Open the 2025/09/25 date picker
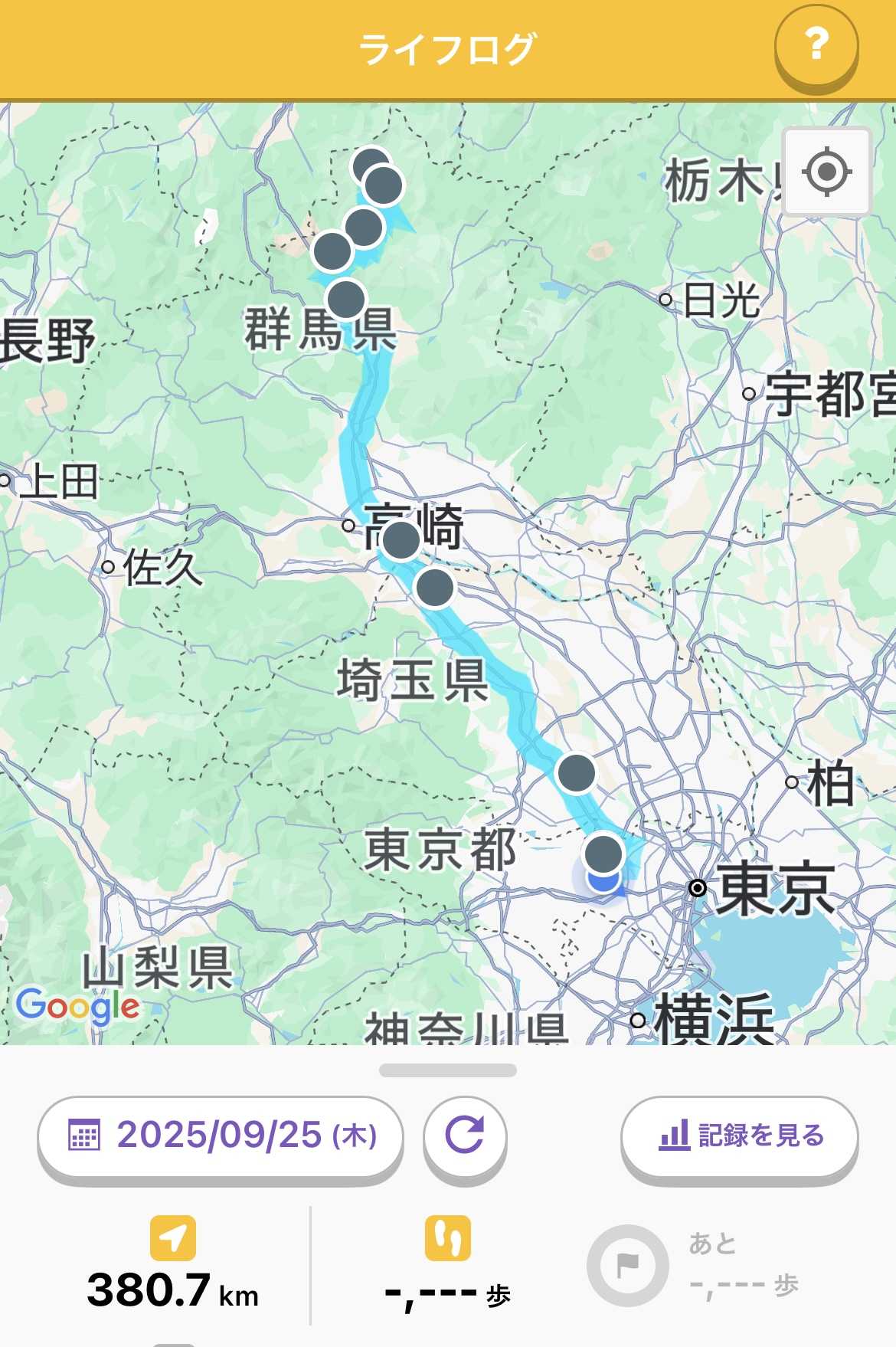This screenshot has width=896, height=1347. (221, 1136)
